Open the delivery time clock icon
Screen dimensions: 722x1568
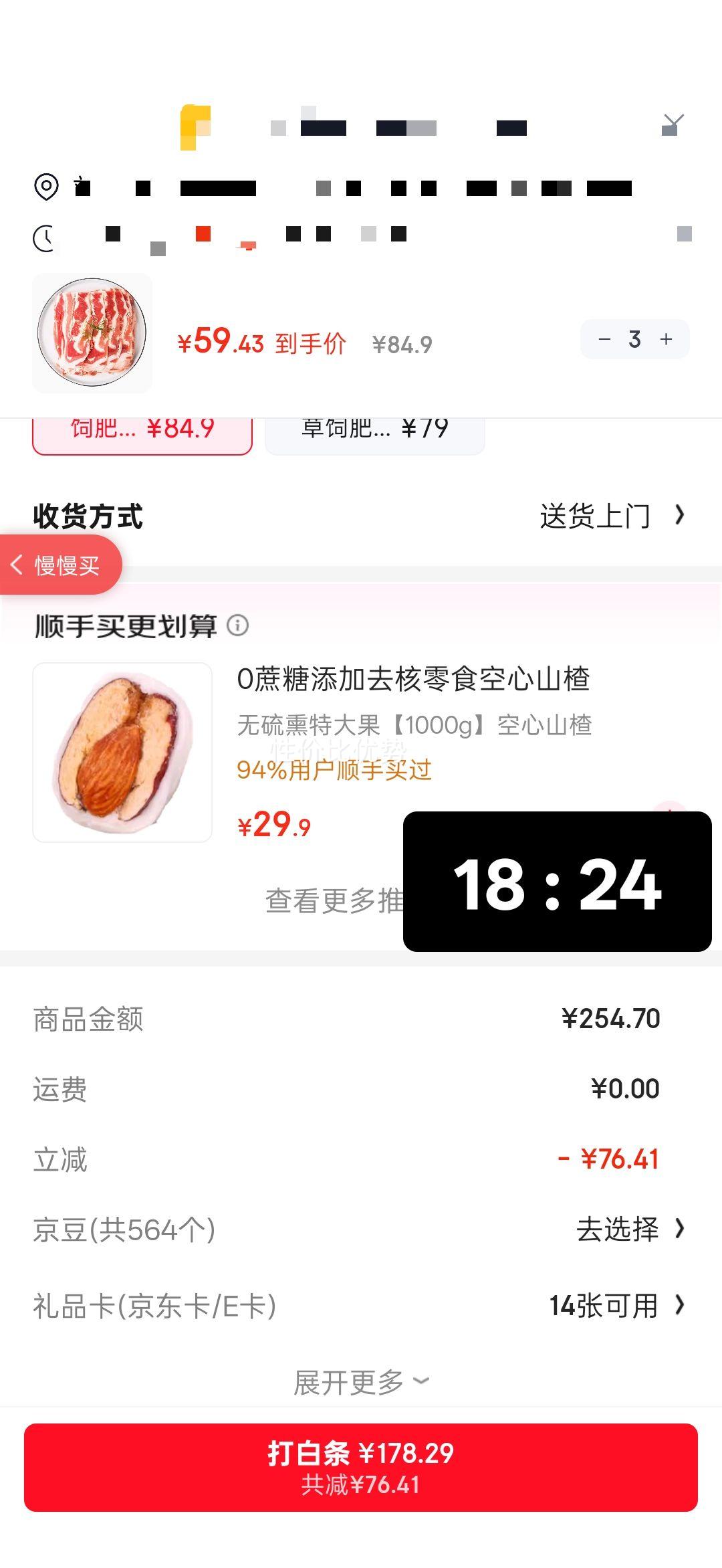[44, 237]
